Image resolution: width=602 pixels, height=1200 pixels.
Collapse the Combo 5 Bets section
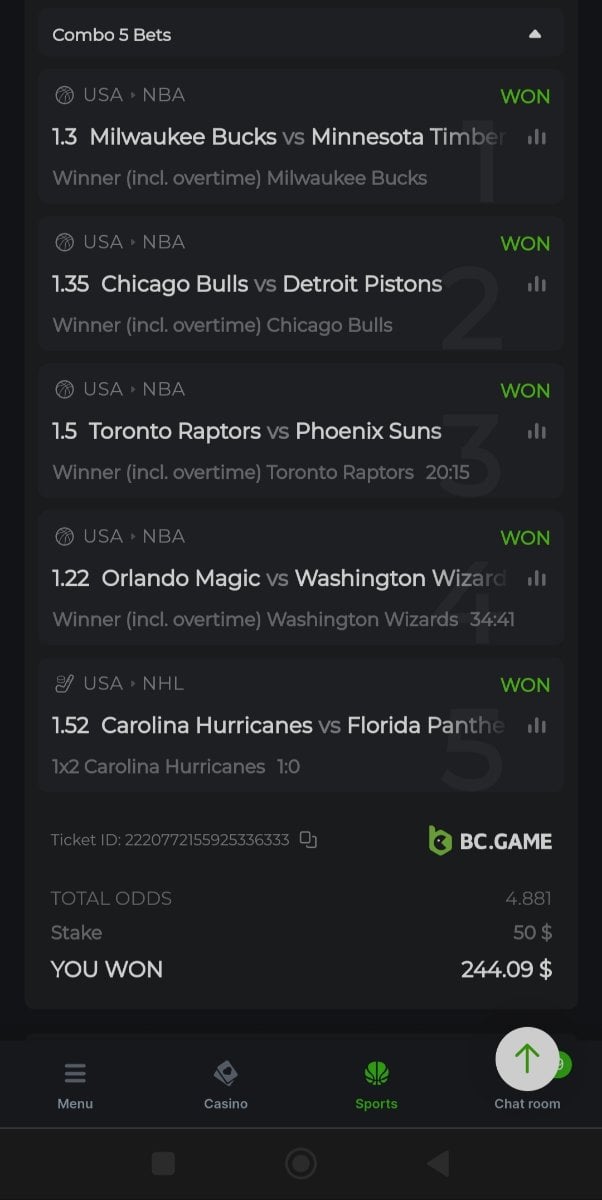535,34
